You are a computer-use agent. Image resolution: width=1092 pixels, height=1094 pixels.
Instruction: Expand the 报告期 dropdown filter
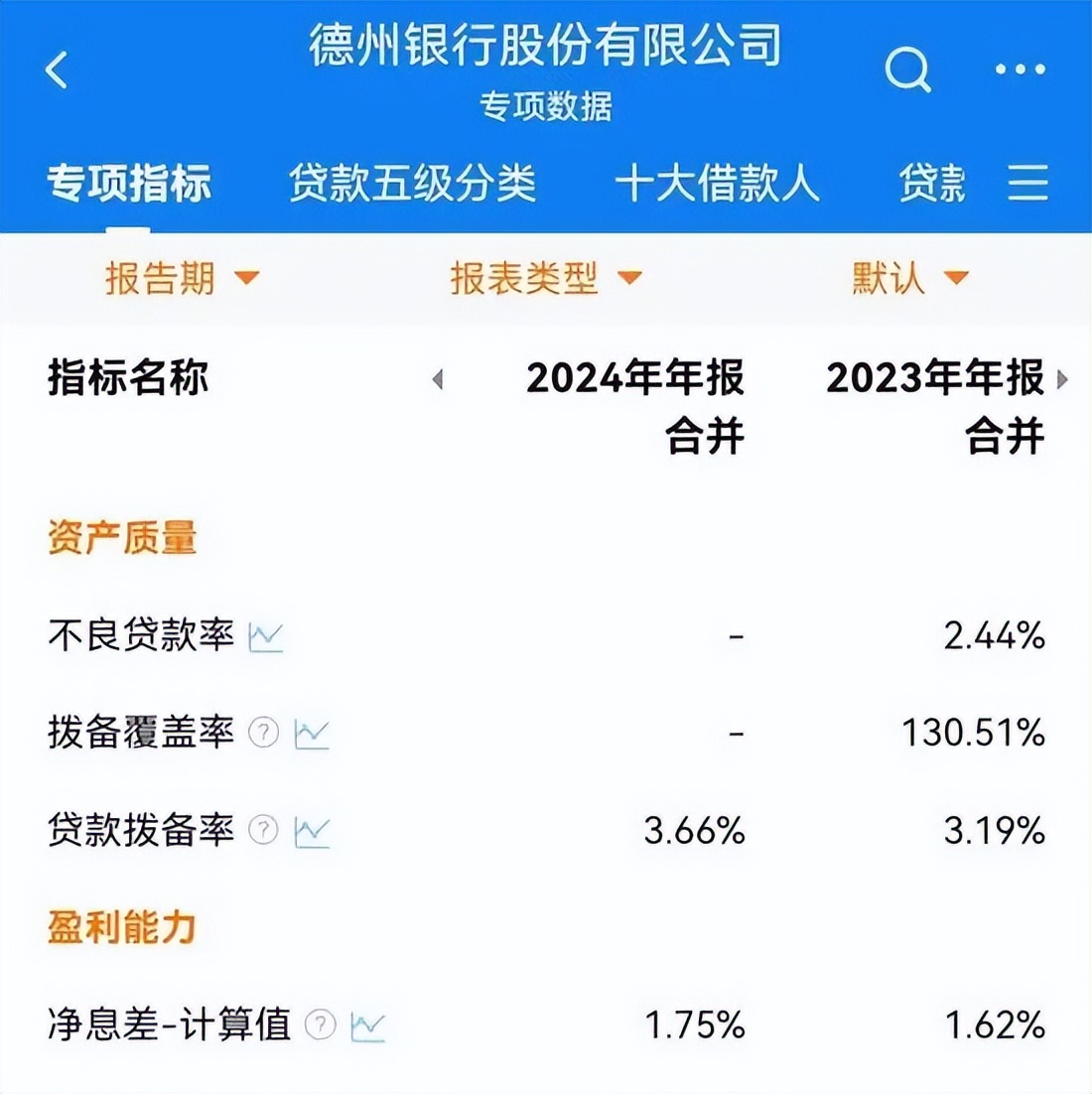[182, 278]
